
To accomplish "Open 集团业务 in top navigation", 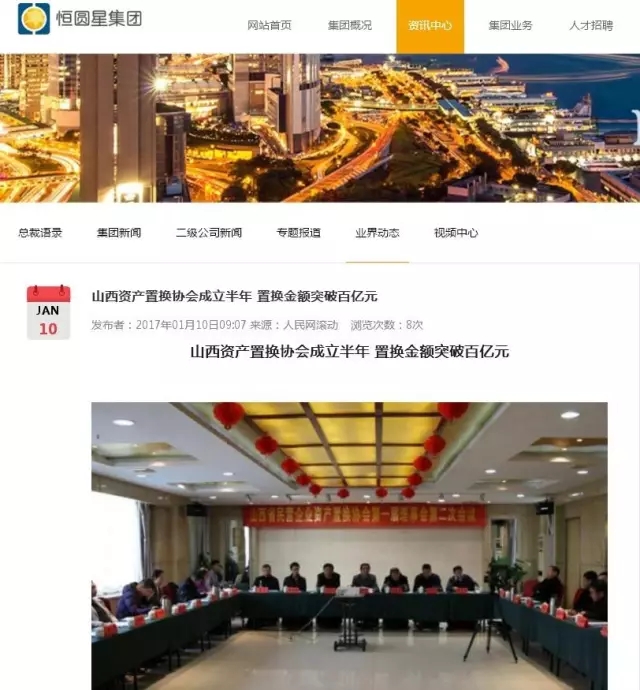I will coord(510,25).
